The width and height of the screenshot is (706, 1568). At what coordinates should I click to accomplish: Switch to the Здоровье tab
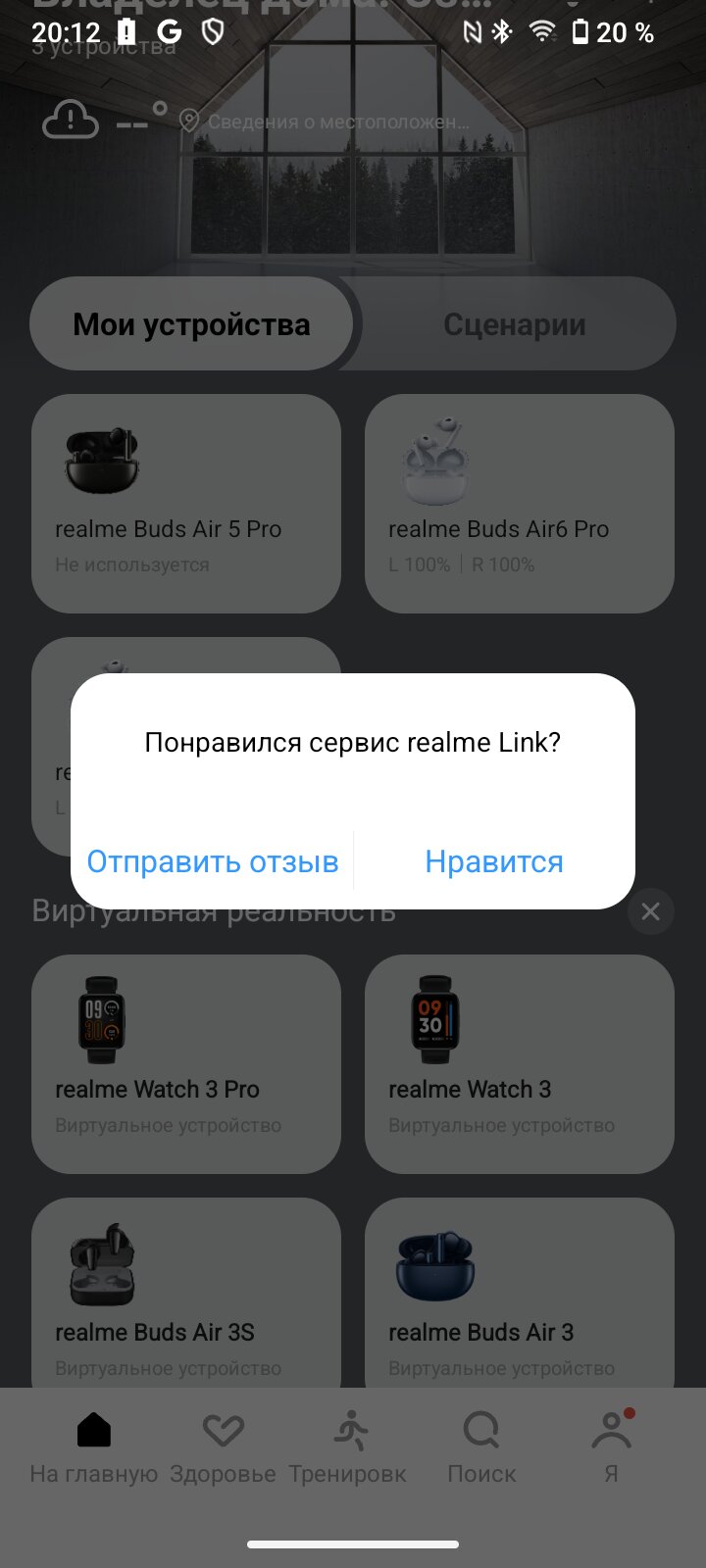click(224, 1448)
